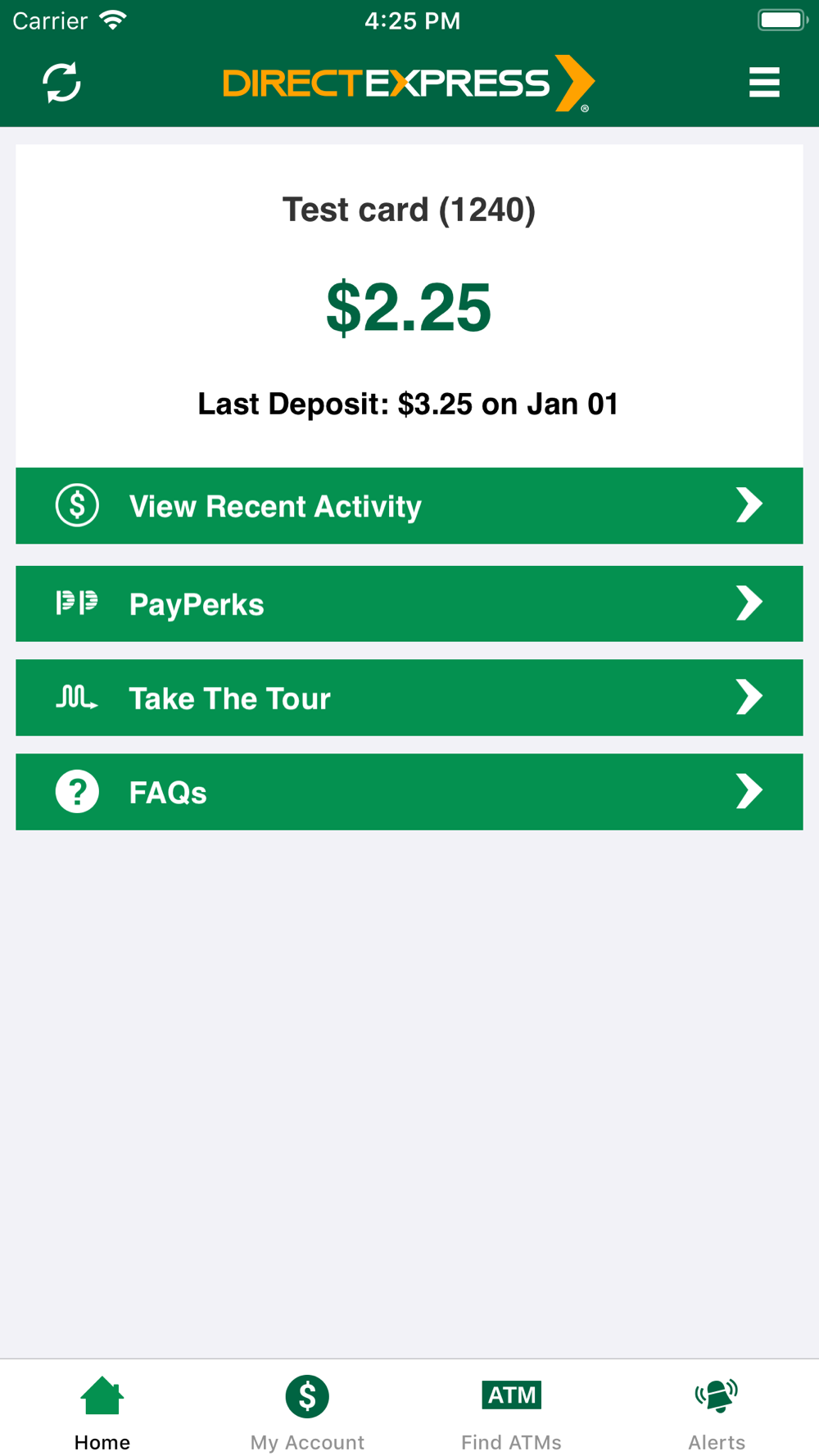Open the hamburger menu

pyautogui.click(x=763, y=83)
